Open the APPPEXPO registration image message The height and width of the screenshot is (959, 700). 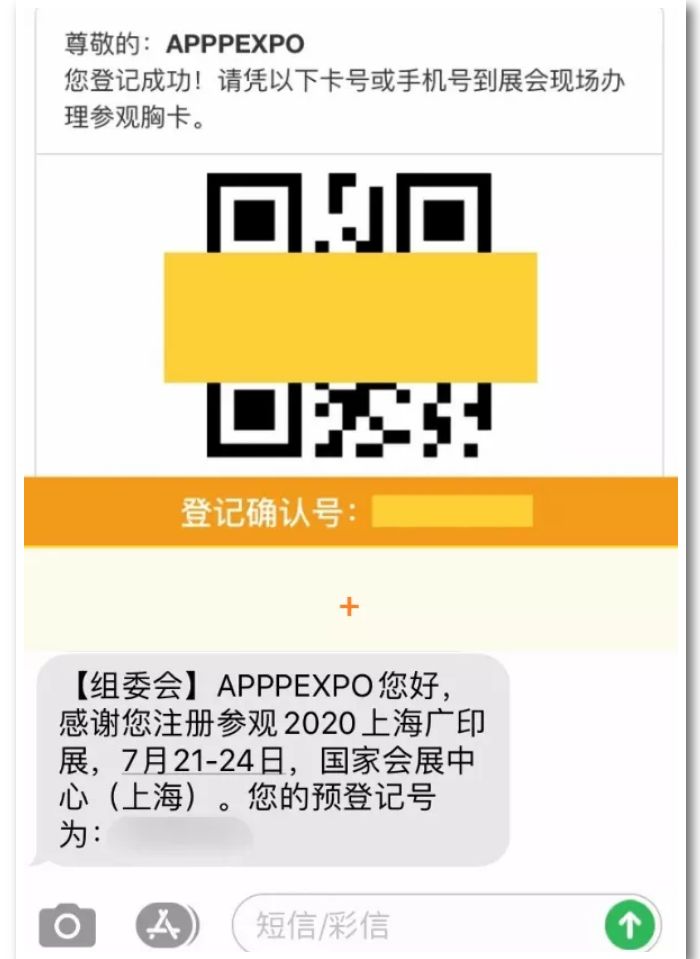pos(349,320)
